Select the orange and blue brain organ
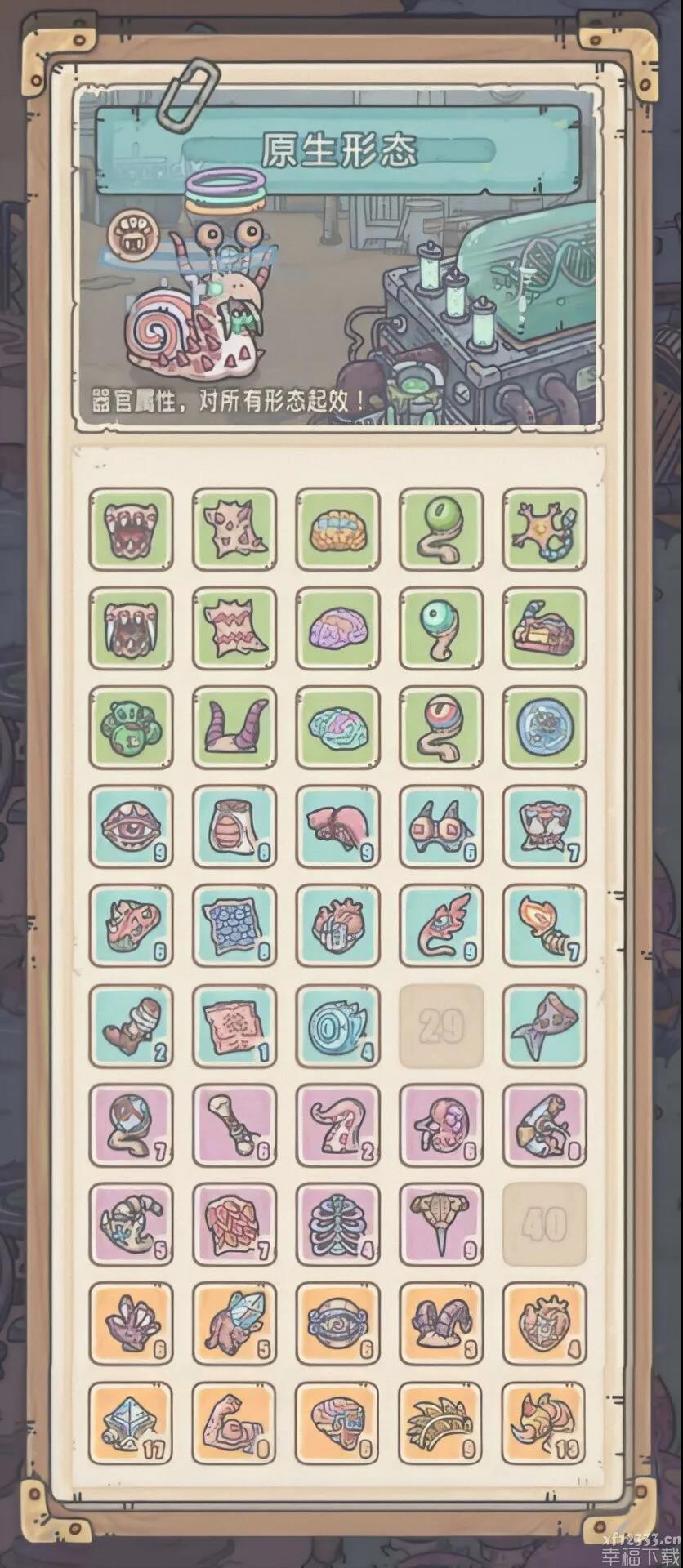Image resolution: width=683 pixels, height=1568 pixels. 337,528
